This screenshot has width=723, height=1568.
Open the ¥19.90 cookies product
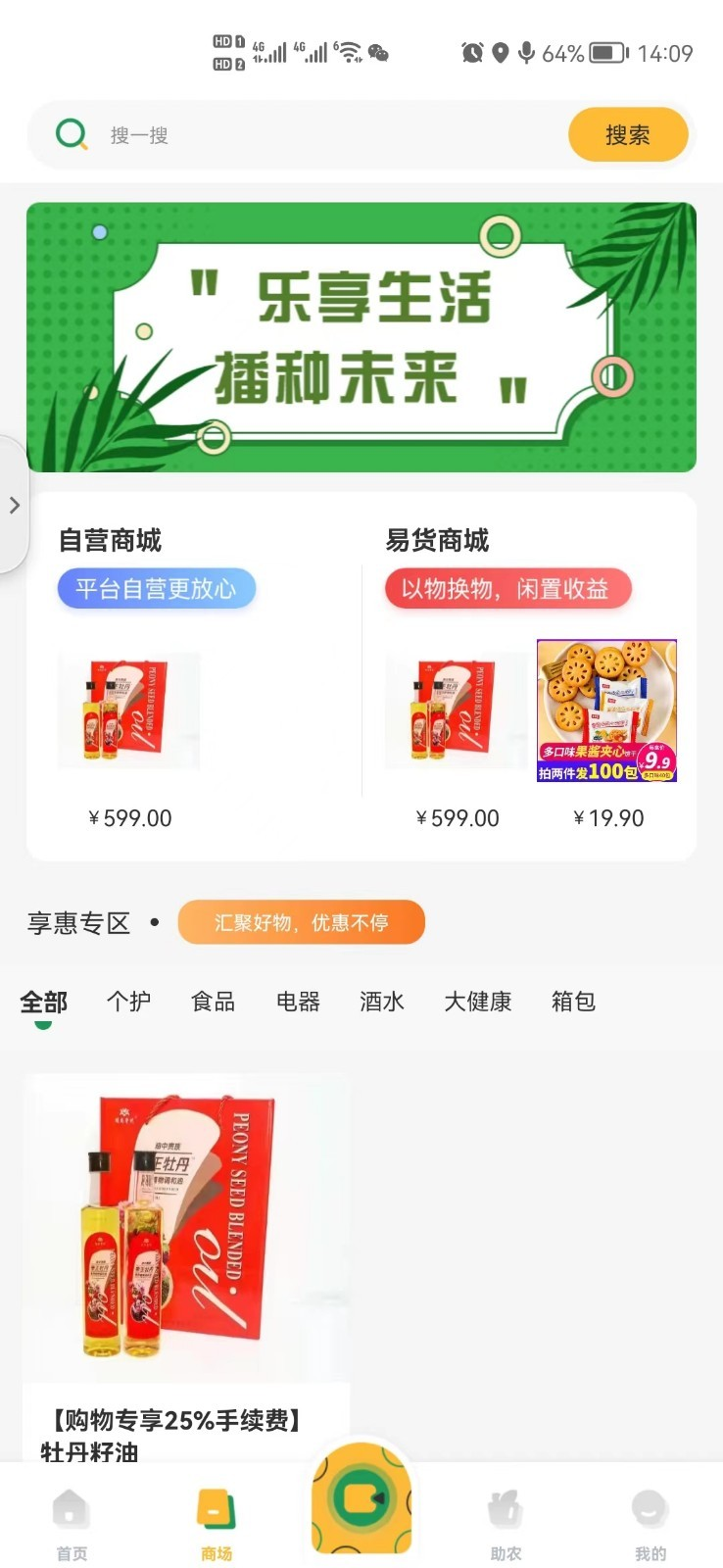coord(607,710)
